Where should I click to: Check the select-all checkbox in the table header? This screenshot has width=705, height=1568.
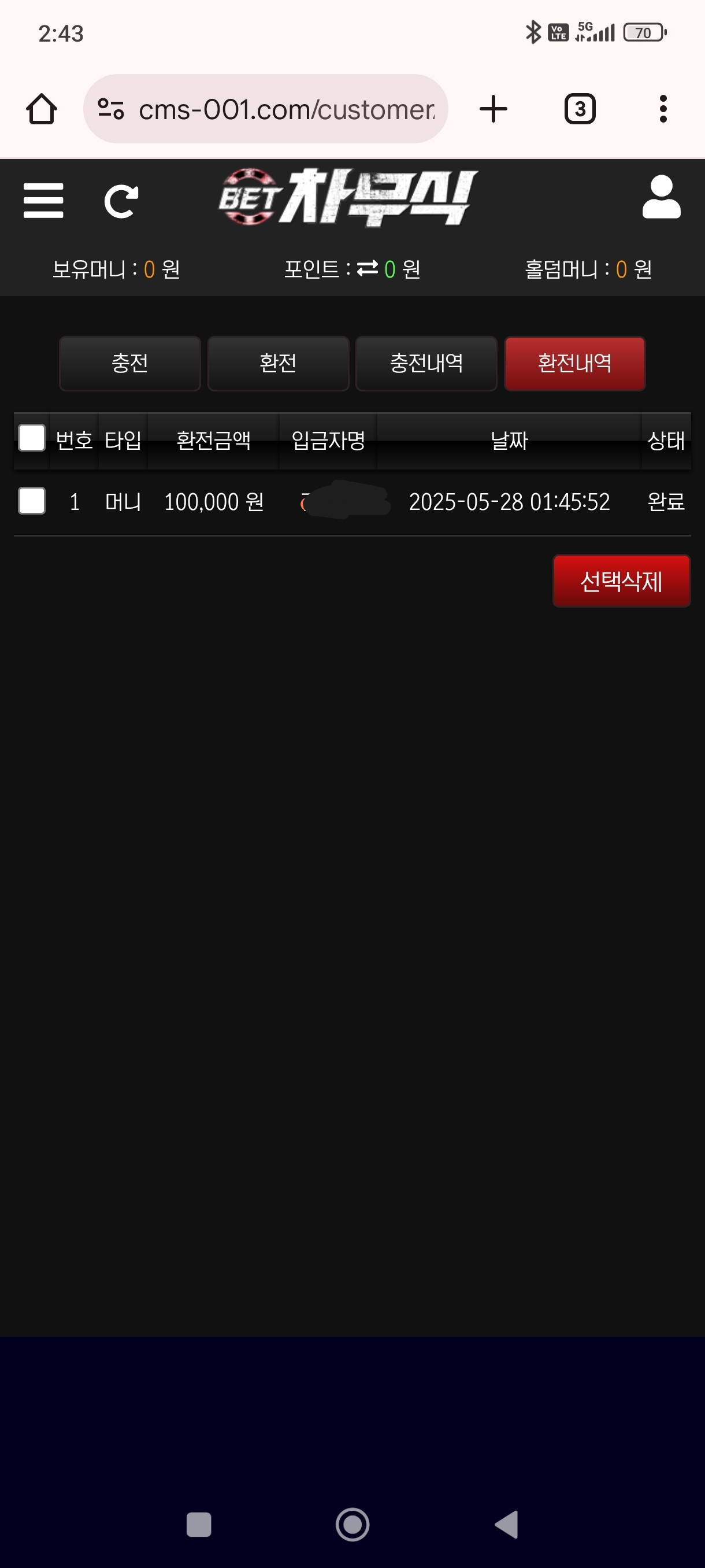[32, 438]
